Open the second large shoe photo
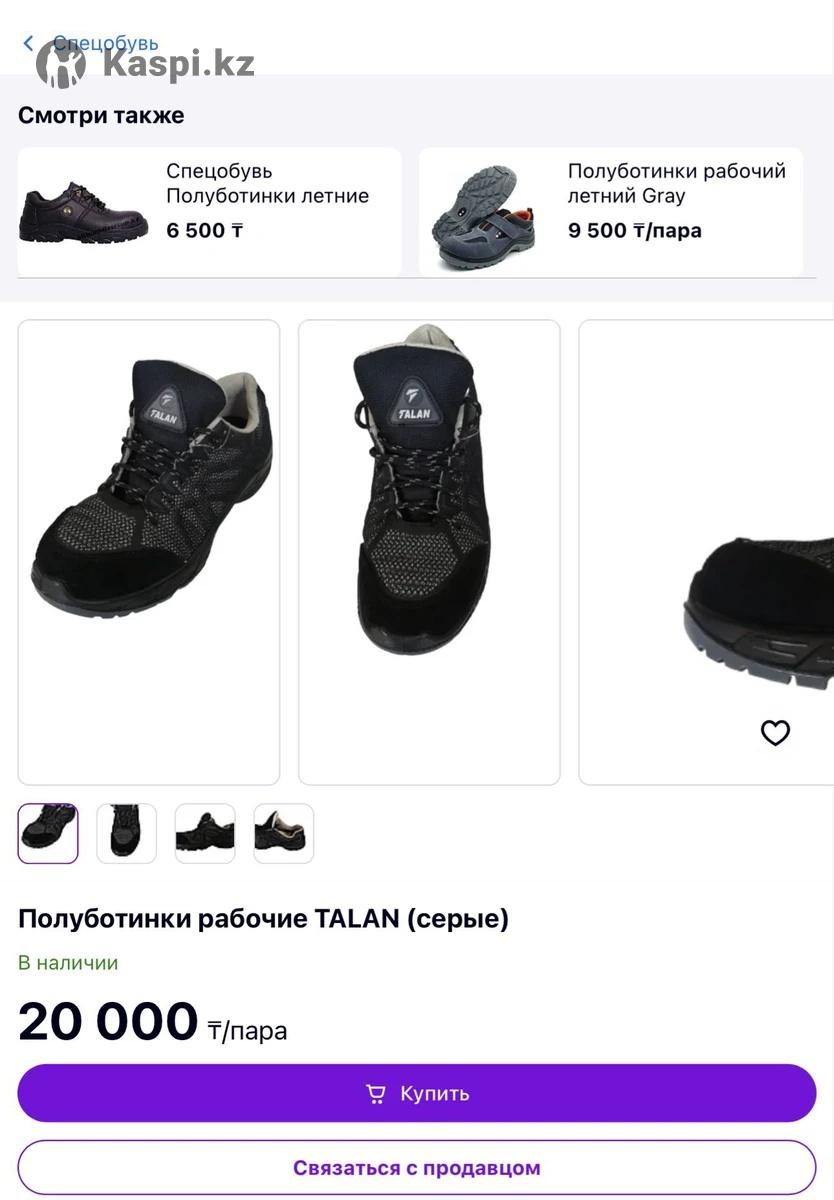Screen dimensions: 834x1200 429,552
